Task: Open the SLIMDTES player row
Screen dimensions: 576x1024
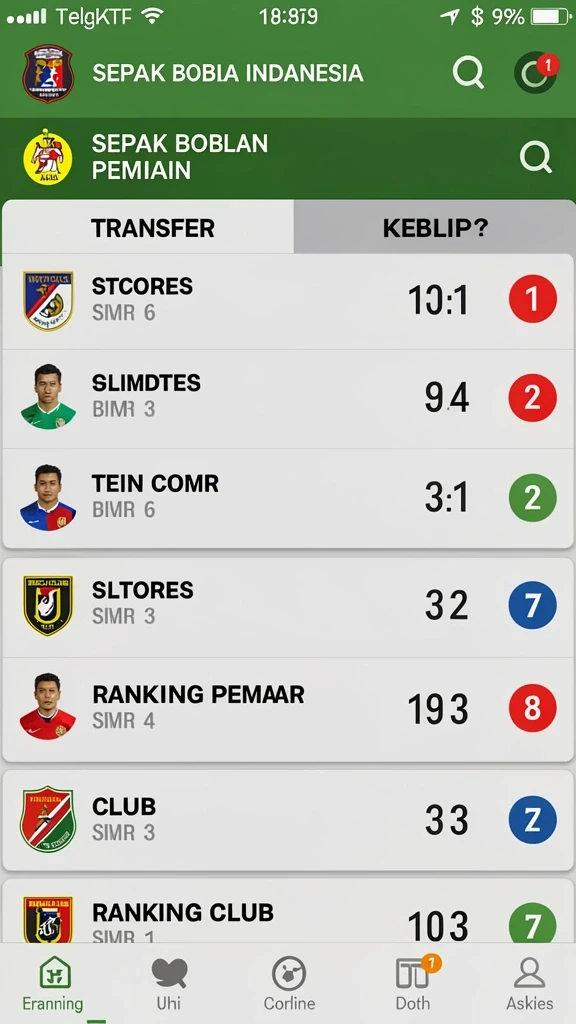Action: [288, 398]
